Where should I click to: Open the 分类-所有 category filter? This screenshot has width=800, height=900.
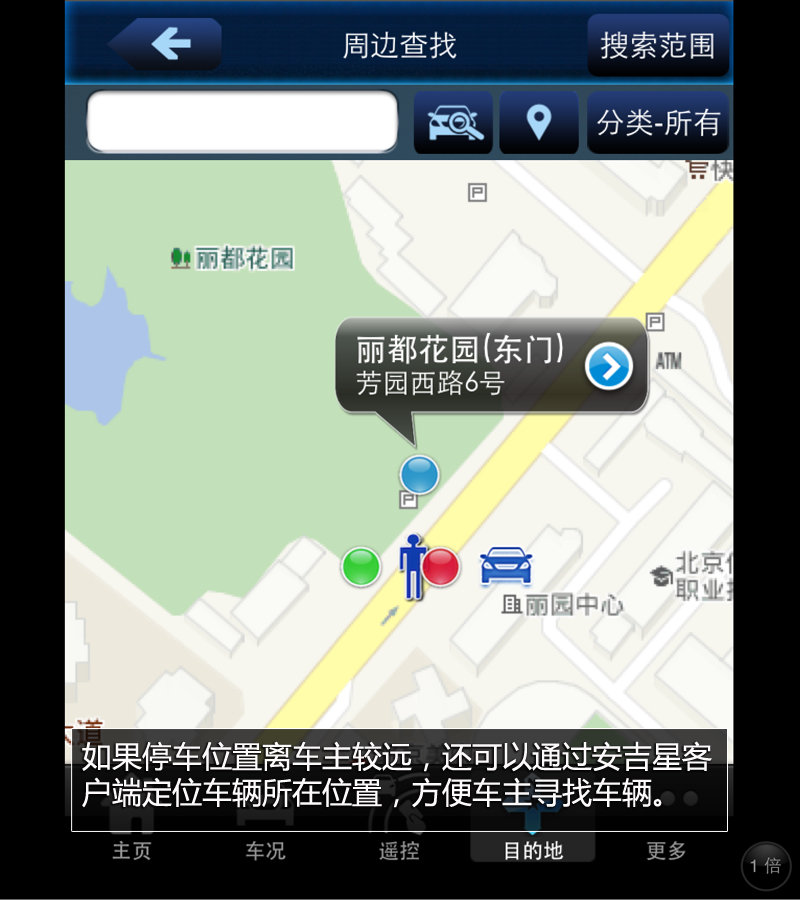click(x=657, y=123)
